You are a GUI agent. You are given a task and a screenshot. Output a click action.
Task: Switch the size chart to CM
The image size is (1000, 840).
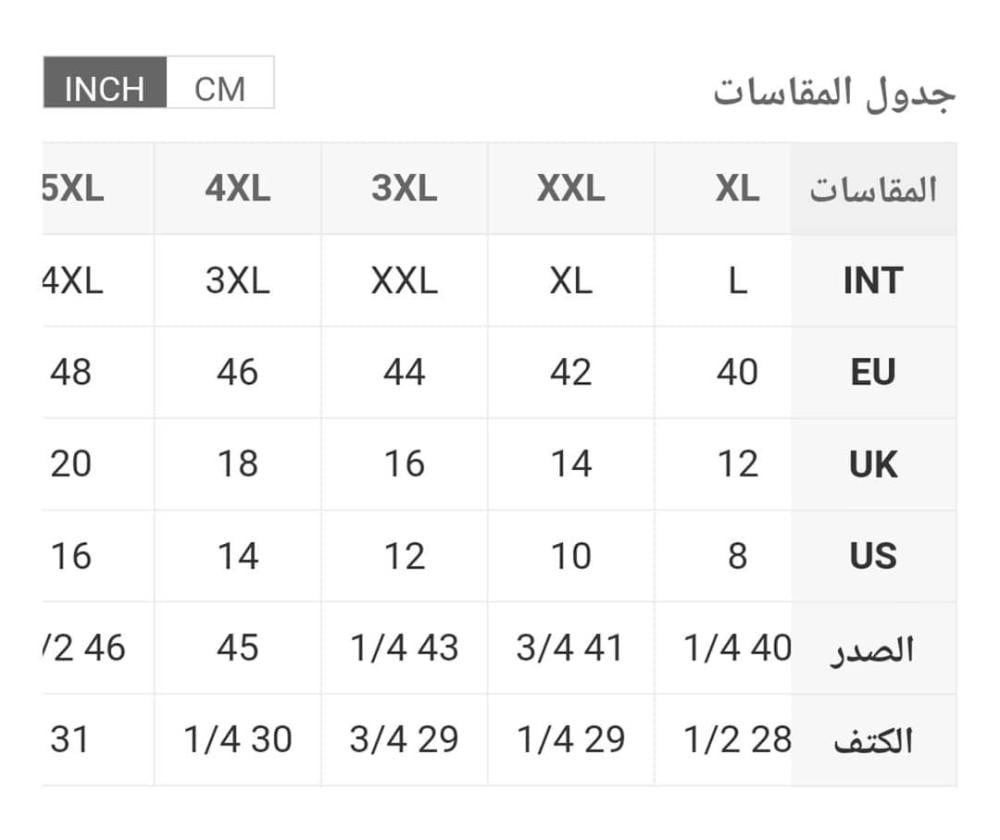click(x=220, y=83)
